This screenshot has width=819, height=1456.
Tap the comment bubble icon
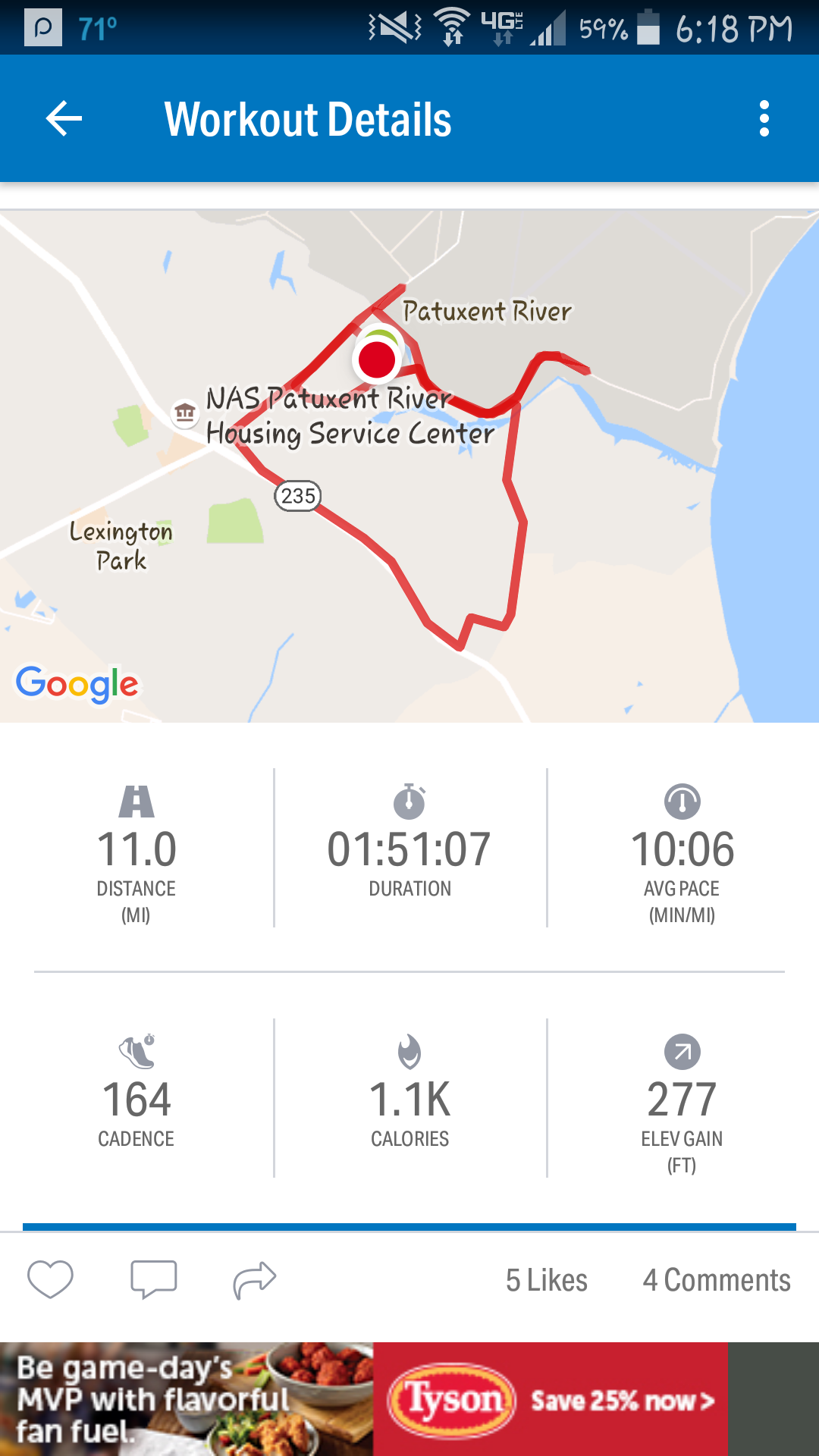153,1279
